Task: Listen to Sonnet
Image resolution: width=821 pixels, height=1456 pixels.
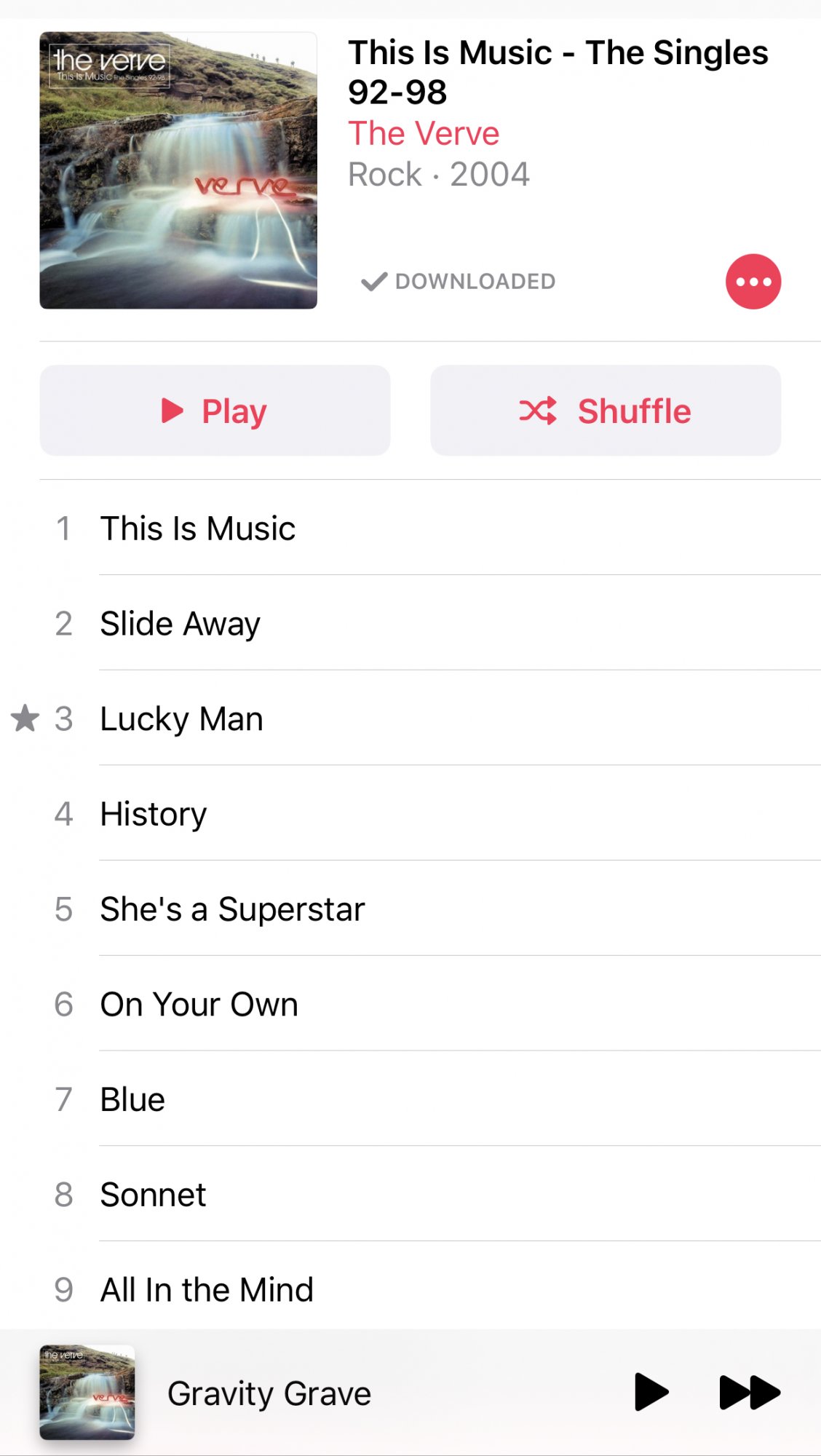Action: click(153, 1195)
